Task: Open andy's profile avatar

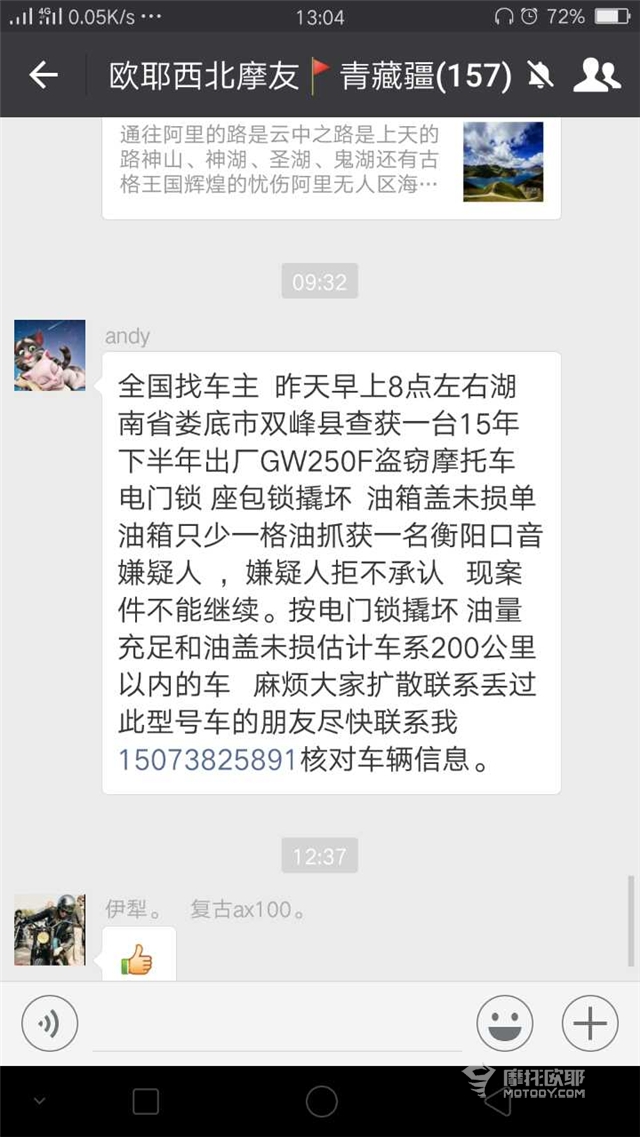Action: tap(50, 356)
